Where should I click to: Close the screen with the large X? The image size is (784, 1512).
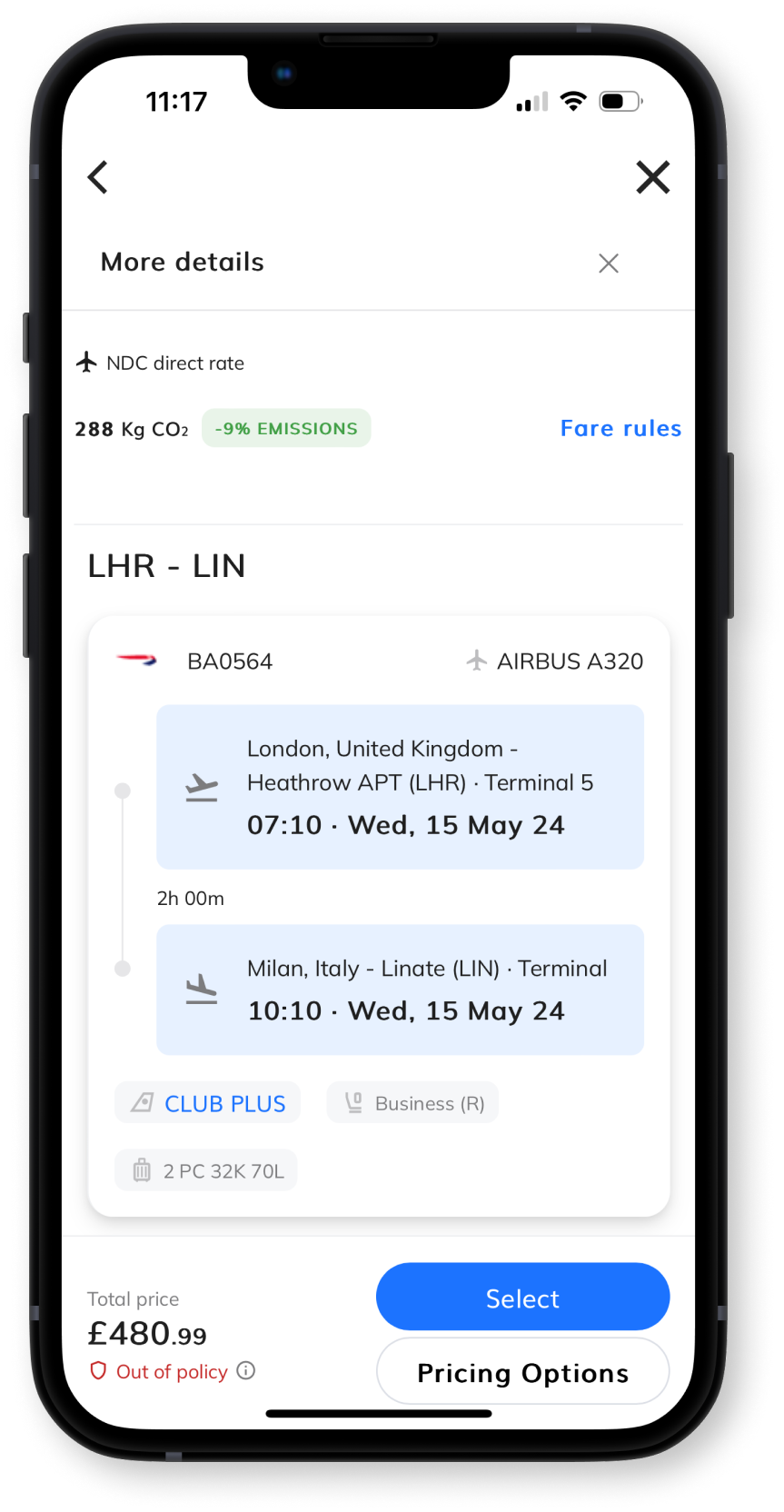point(653,177)
